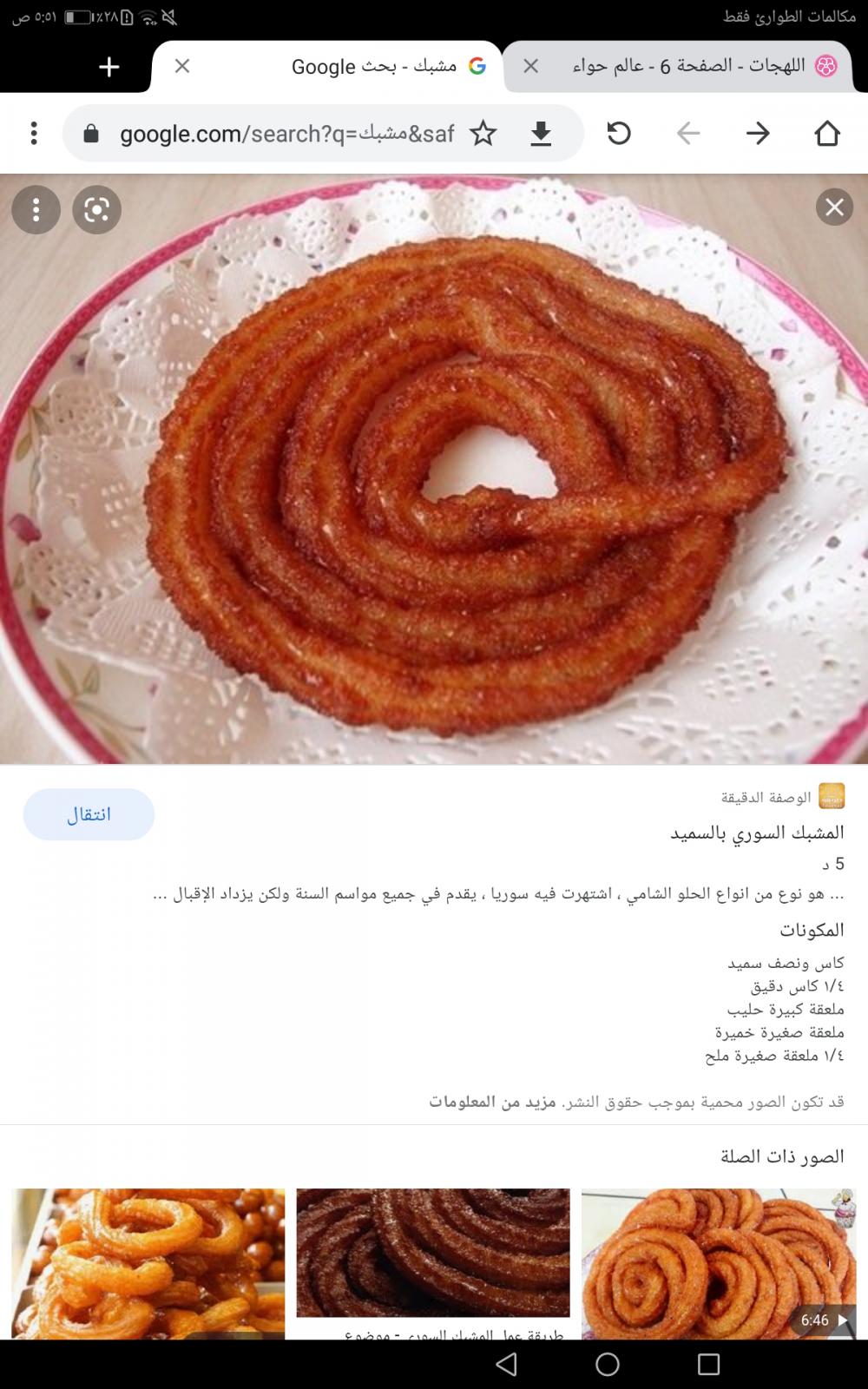Open المشبك السوري بالسميد recipe title

click(x=757, y=833)
